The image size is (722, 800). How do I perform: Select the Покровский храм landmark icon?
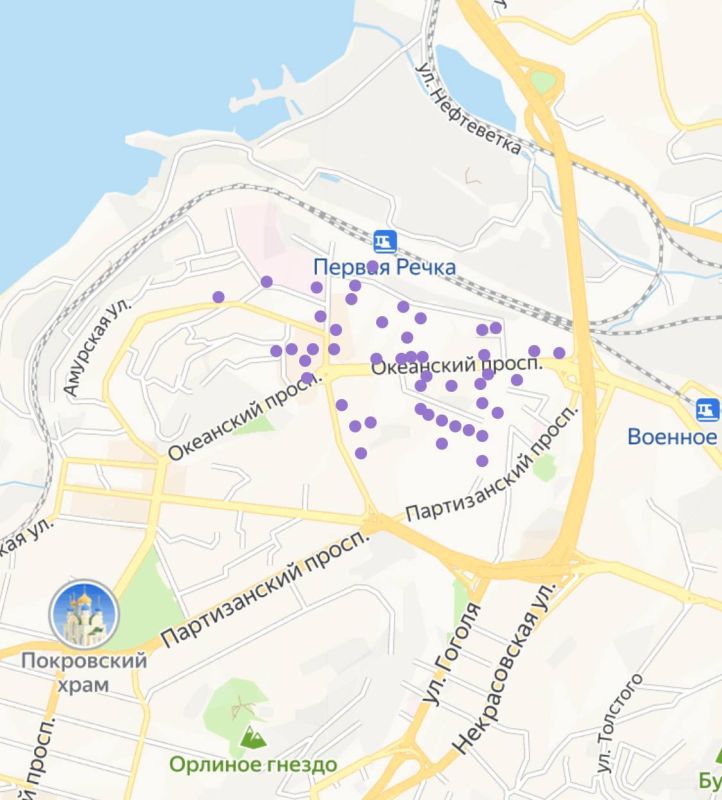(x=84, y=614)
